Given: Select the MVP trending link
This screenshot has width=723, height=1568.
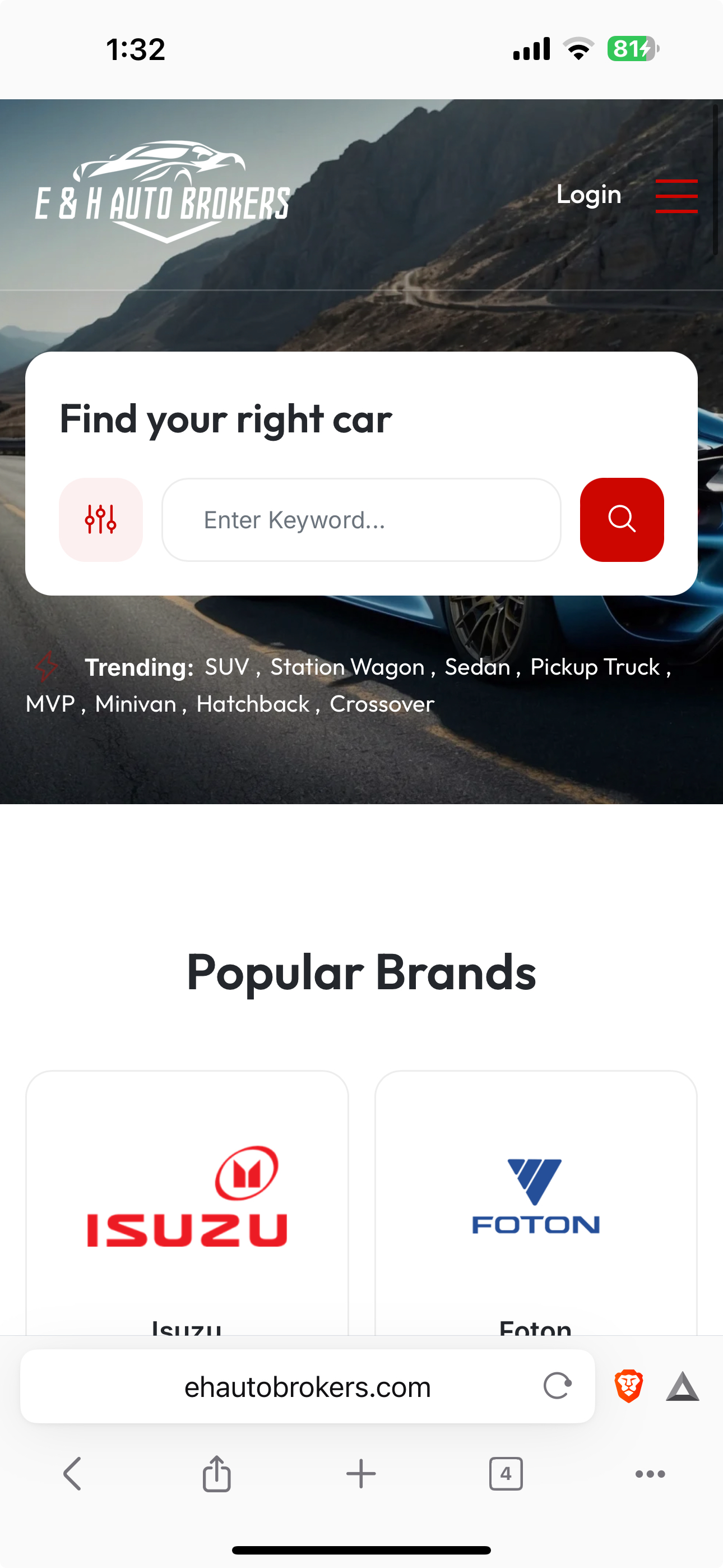Looking at the screenshot, I should [50, 704].
